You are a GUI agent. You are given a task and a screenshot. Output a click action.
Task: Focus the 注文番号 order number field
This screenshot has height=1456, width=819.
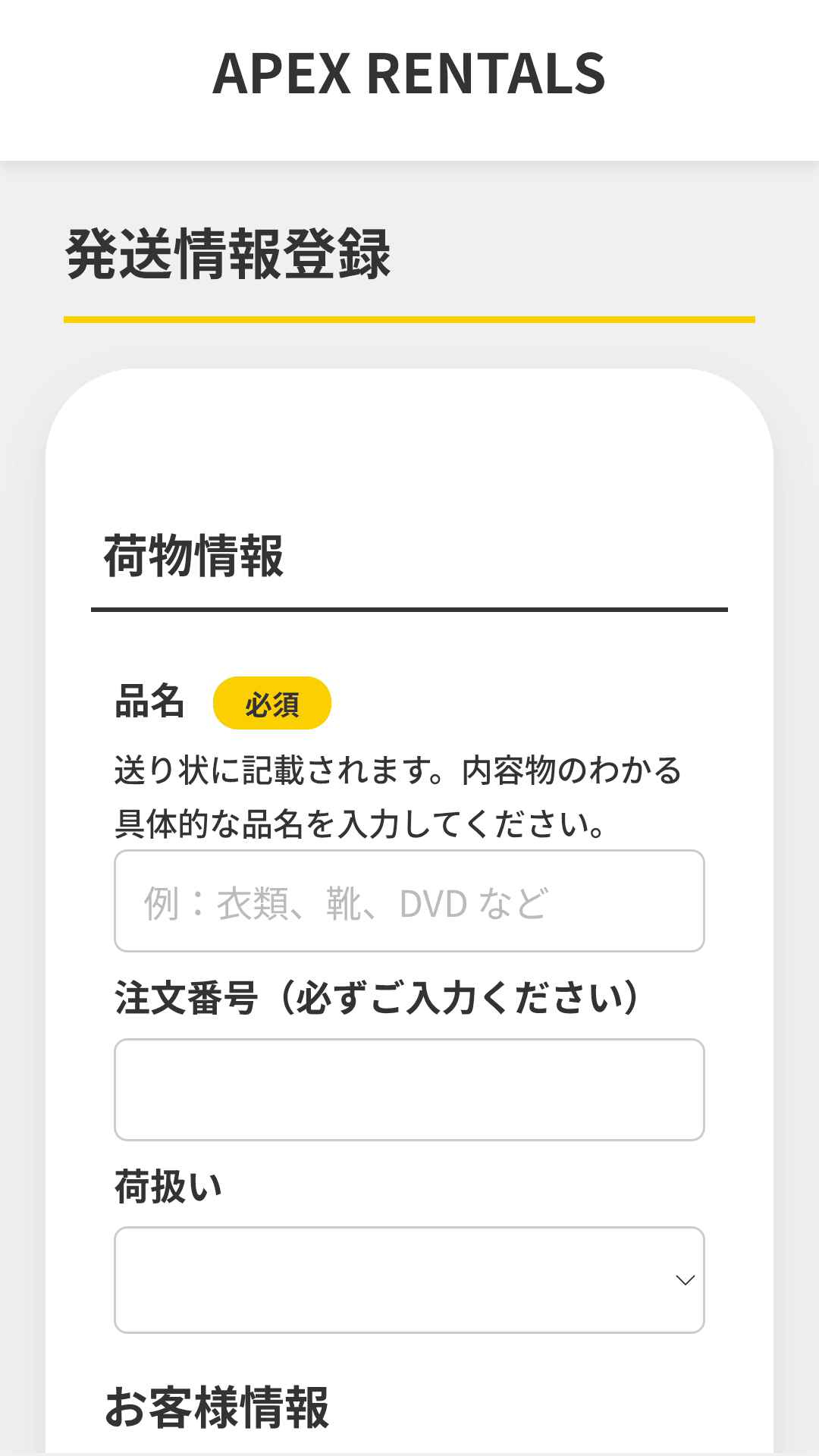point(409,1090)
